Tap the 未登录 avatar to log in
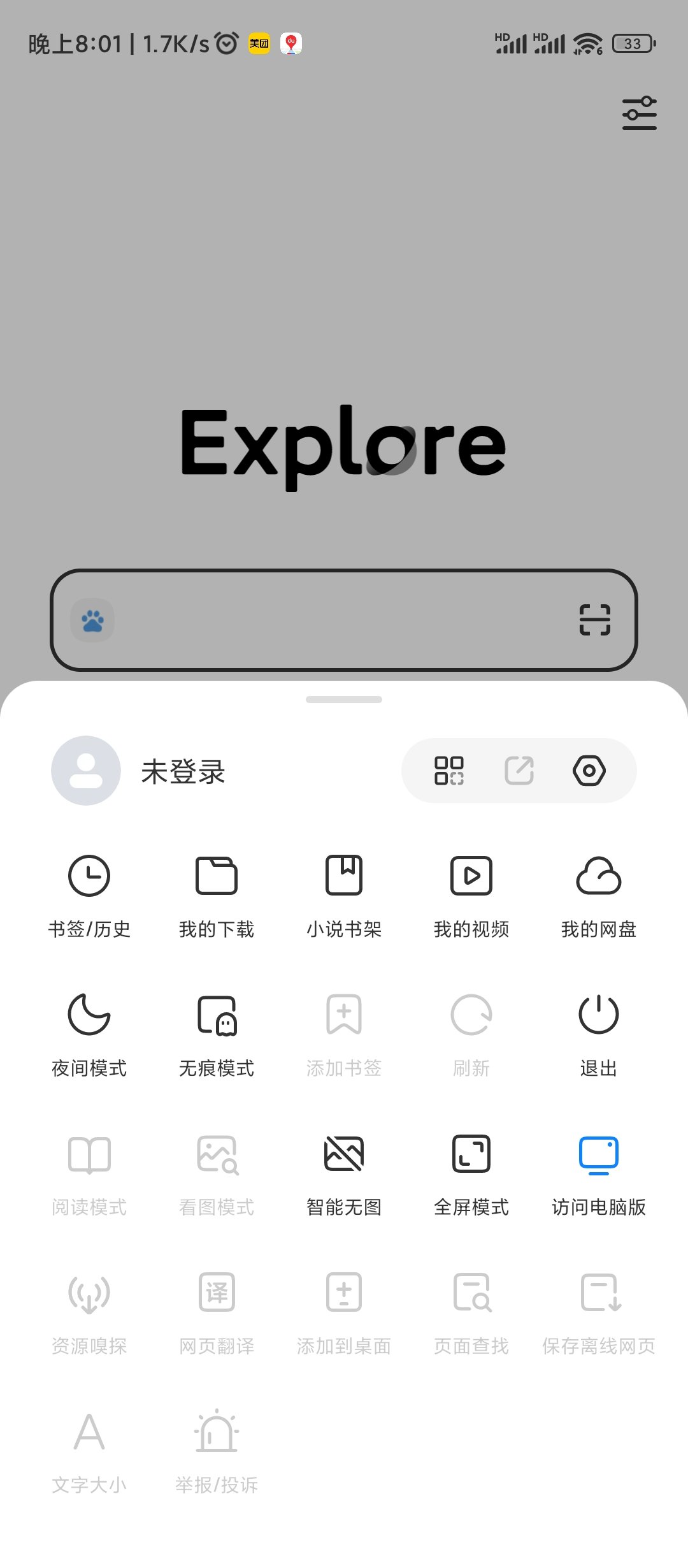Viewport: 688px width, 1568px height. [x=86, y=771]
